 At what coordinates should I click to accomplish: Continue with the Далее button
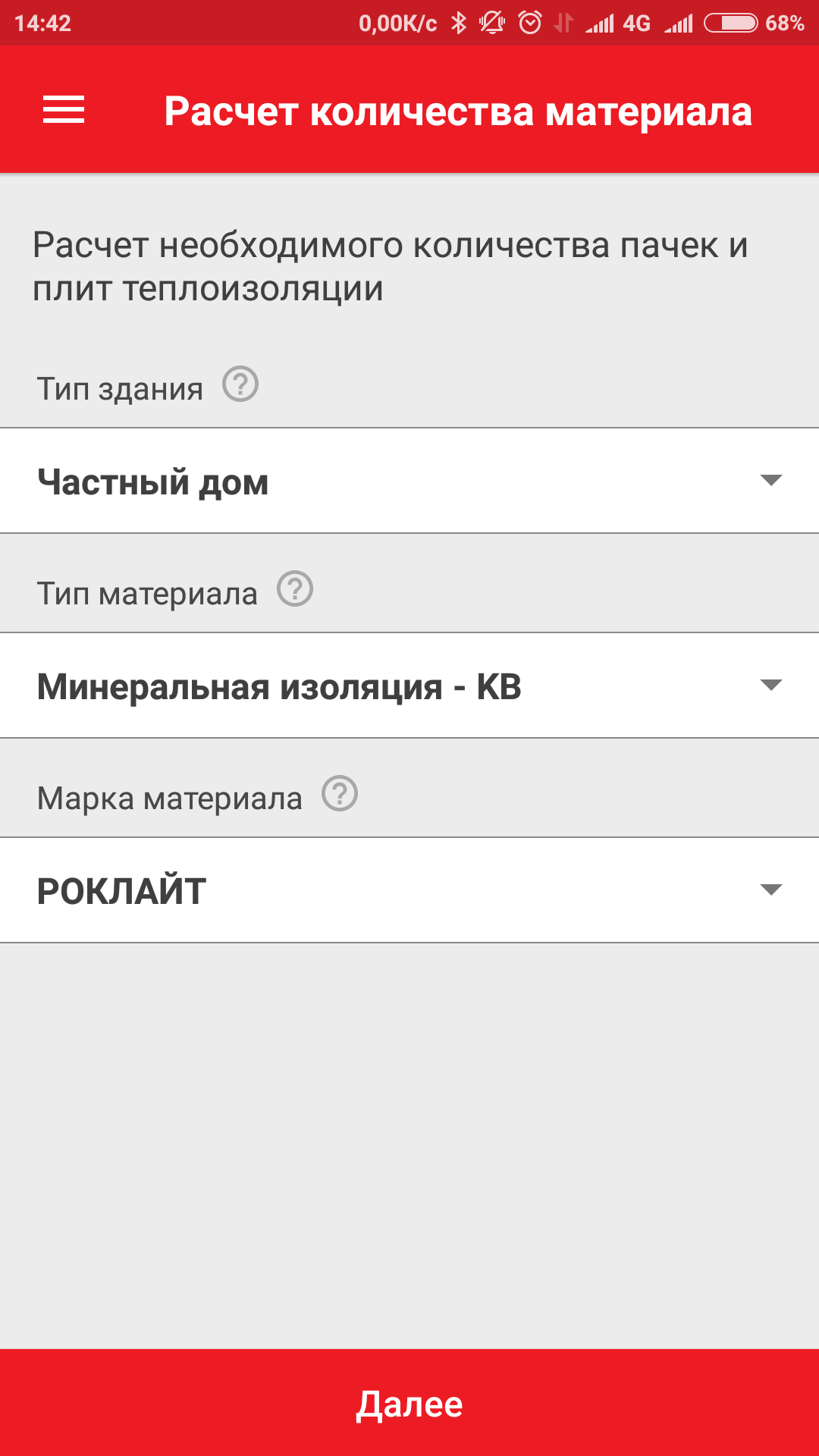tap(409, 1403)
